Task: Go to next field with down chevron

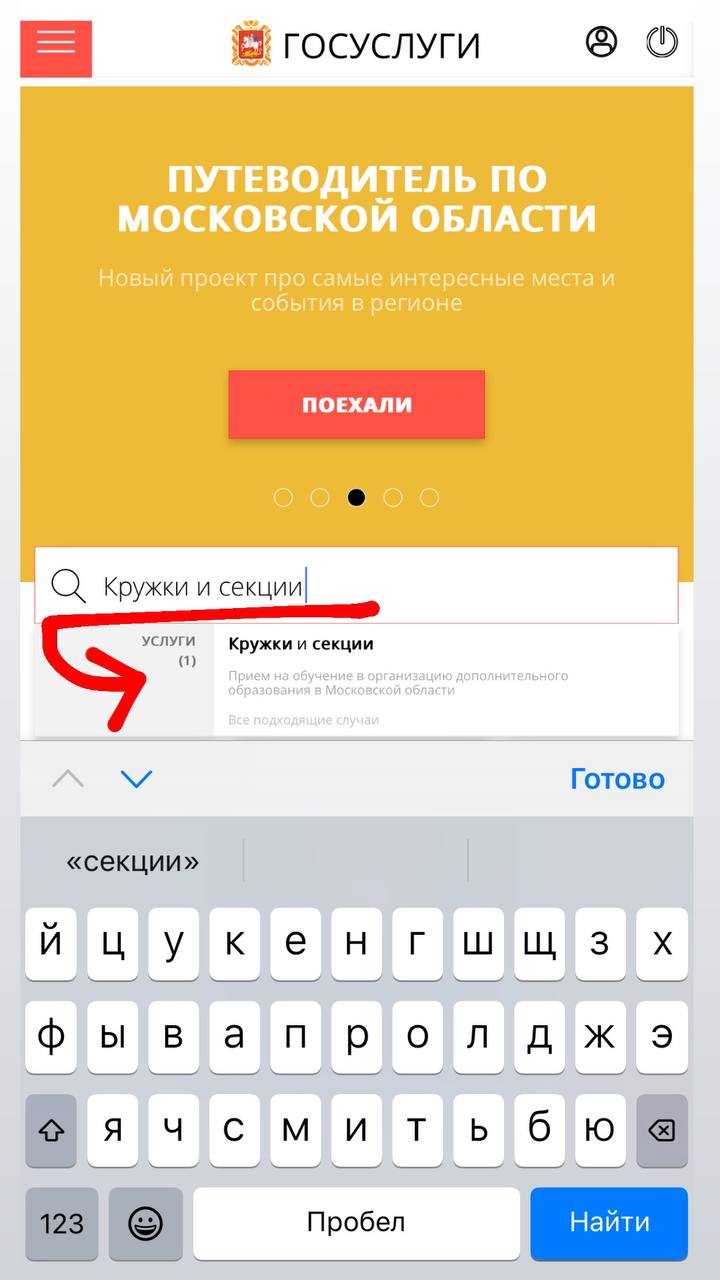Action: 136,779
